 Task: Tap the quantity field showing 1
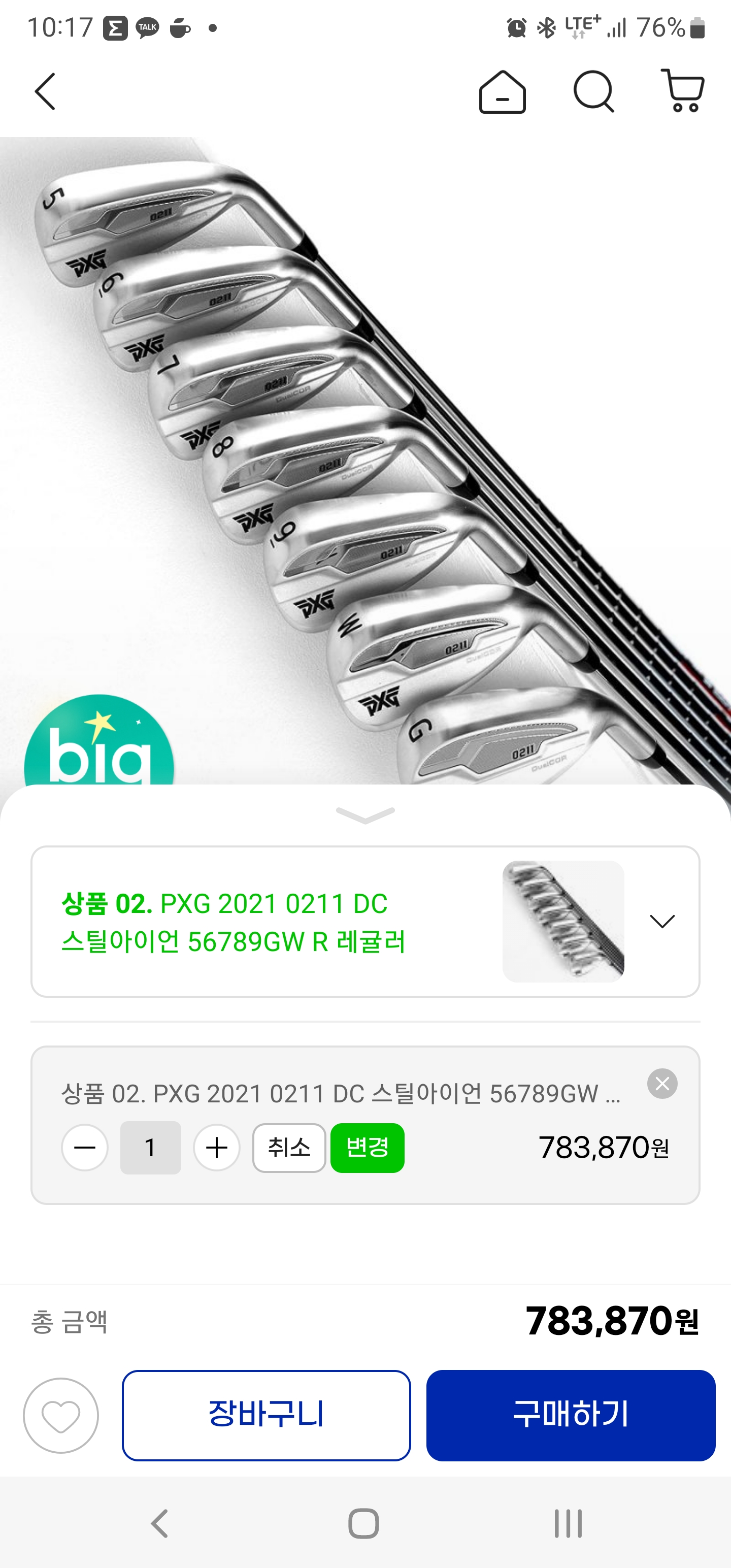click(150, 1148)
